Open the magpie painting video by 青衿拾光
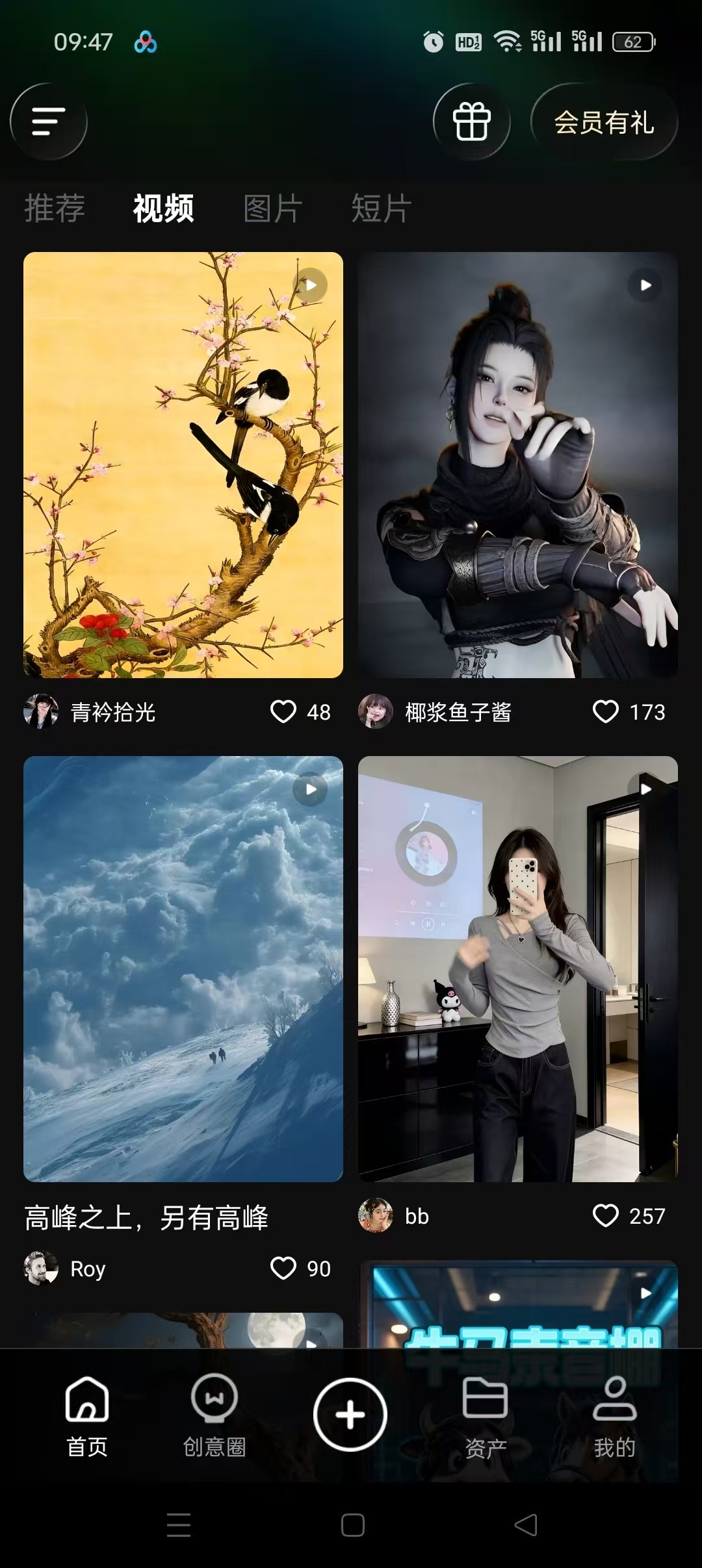Screen dimensions: 702x1568 [x=183, y=464]
